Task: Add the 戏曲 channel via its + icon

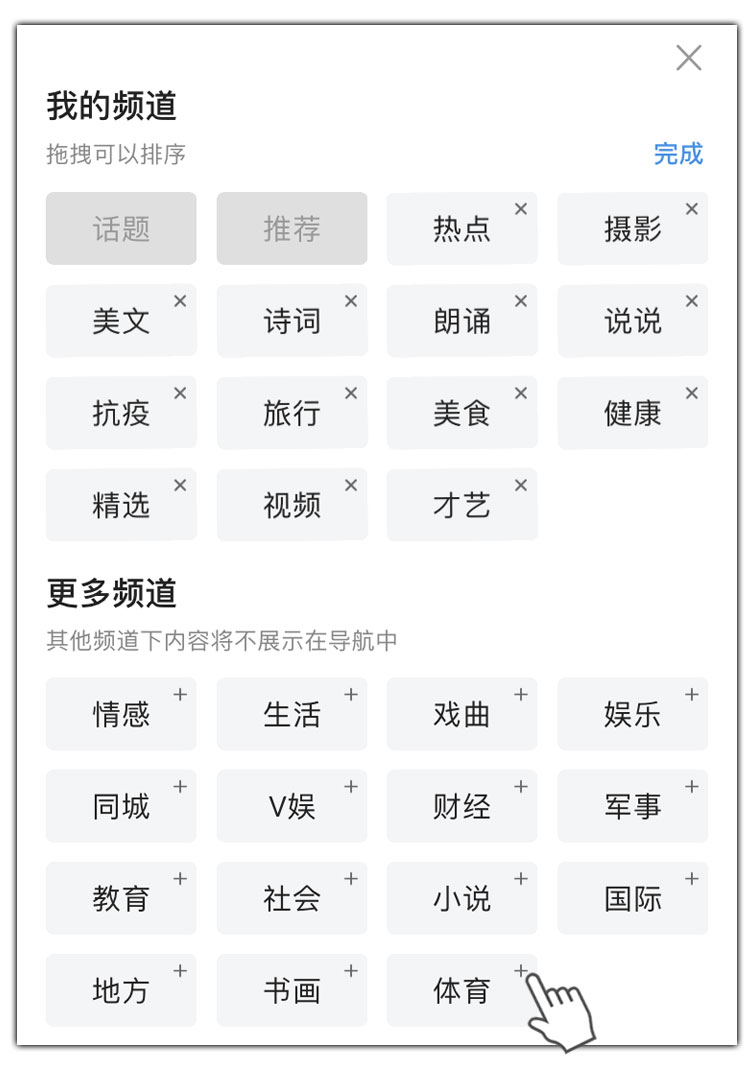Action: [521, 693]
